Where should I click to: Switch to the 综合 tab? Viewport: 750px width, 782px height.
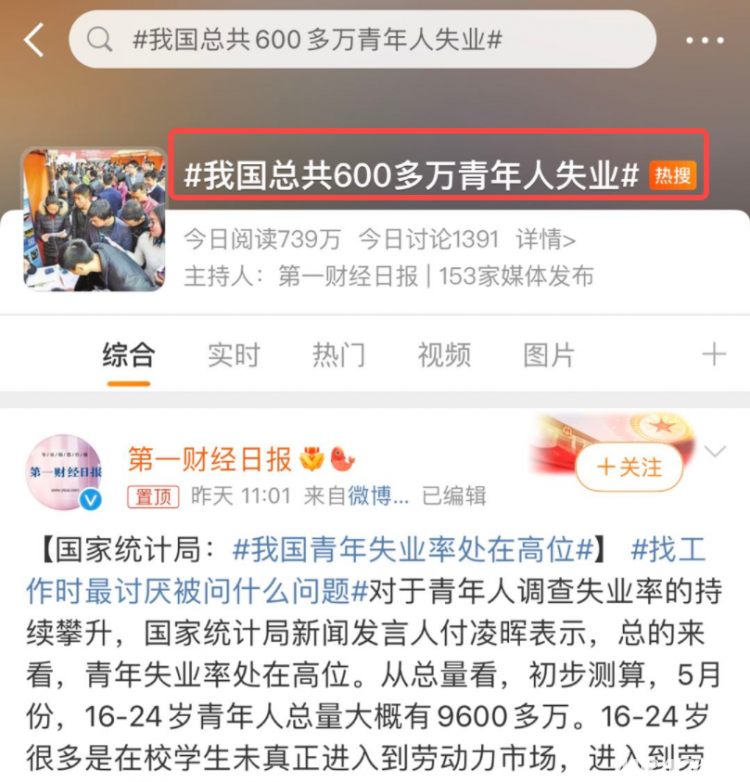(128, 354)
